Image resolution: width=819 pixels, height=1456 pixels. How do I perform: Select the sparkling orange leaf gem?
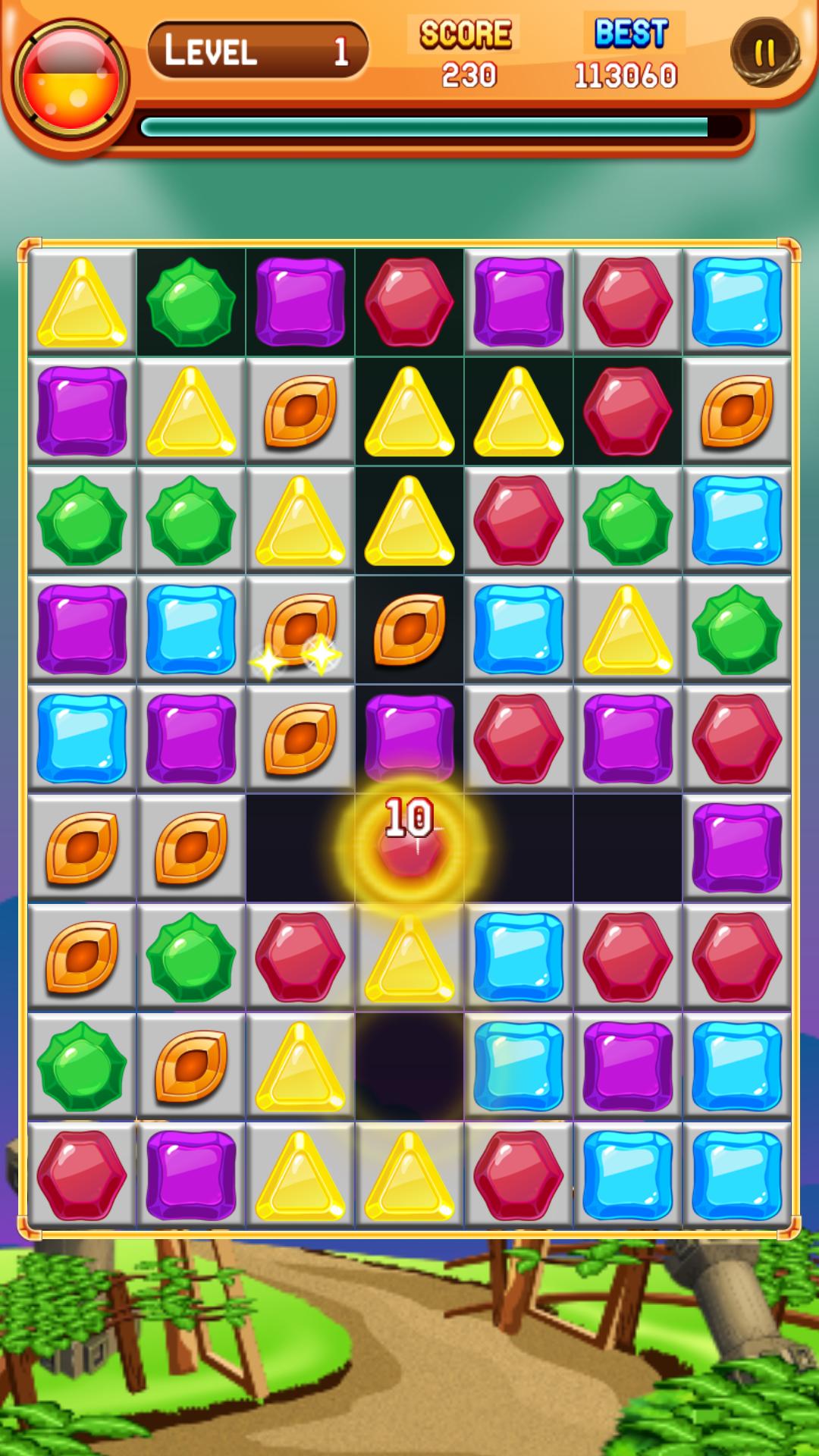tap(300, 629)
